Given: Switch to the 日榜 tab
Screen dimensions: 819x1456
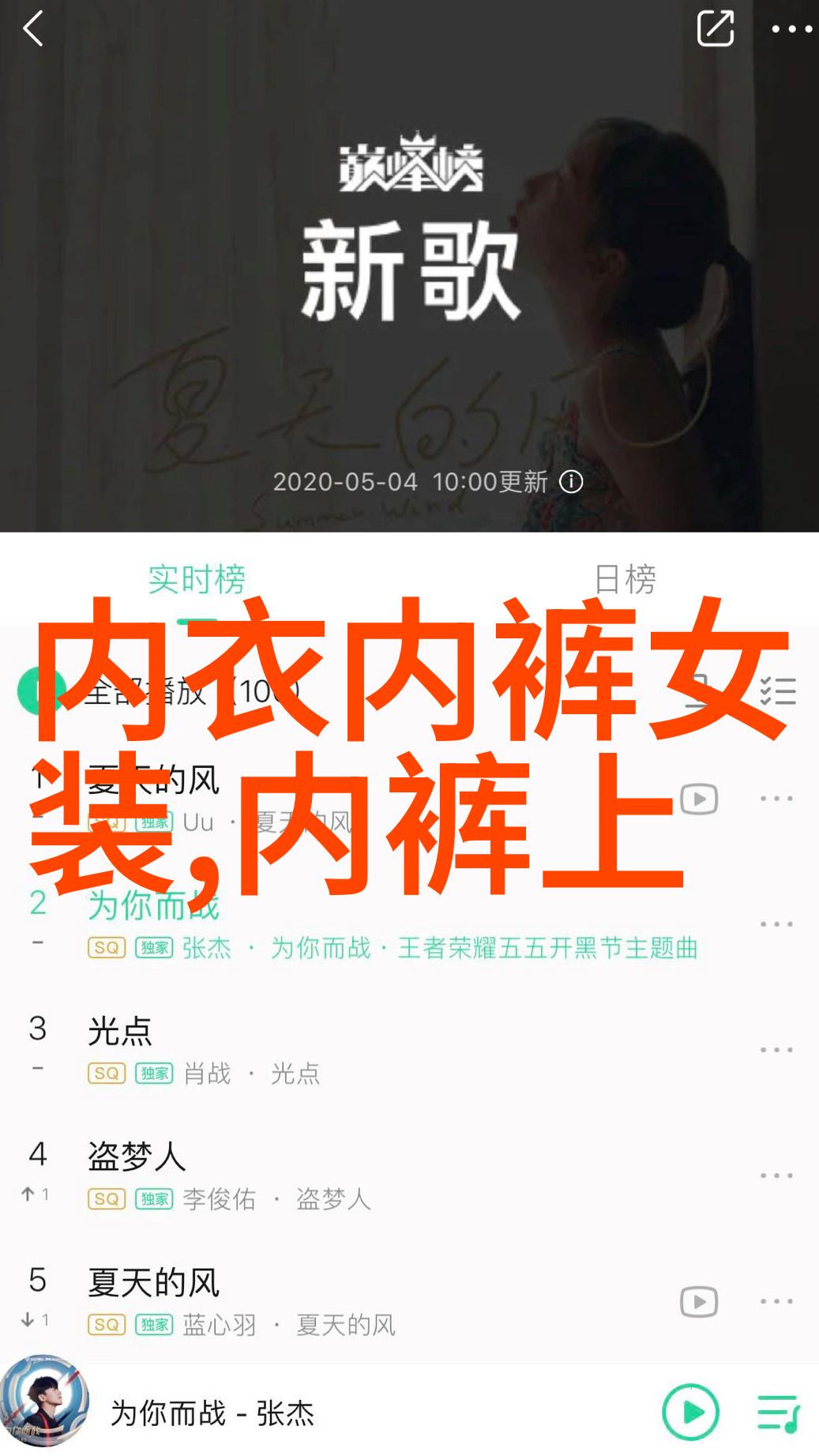Looking at the screenshot, I should click(x=624, y=579).
